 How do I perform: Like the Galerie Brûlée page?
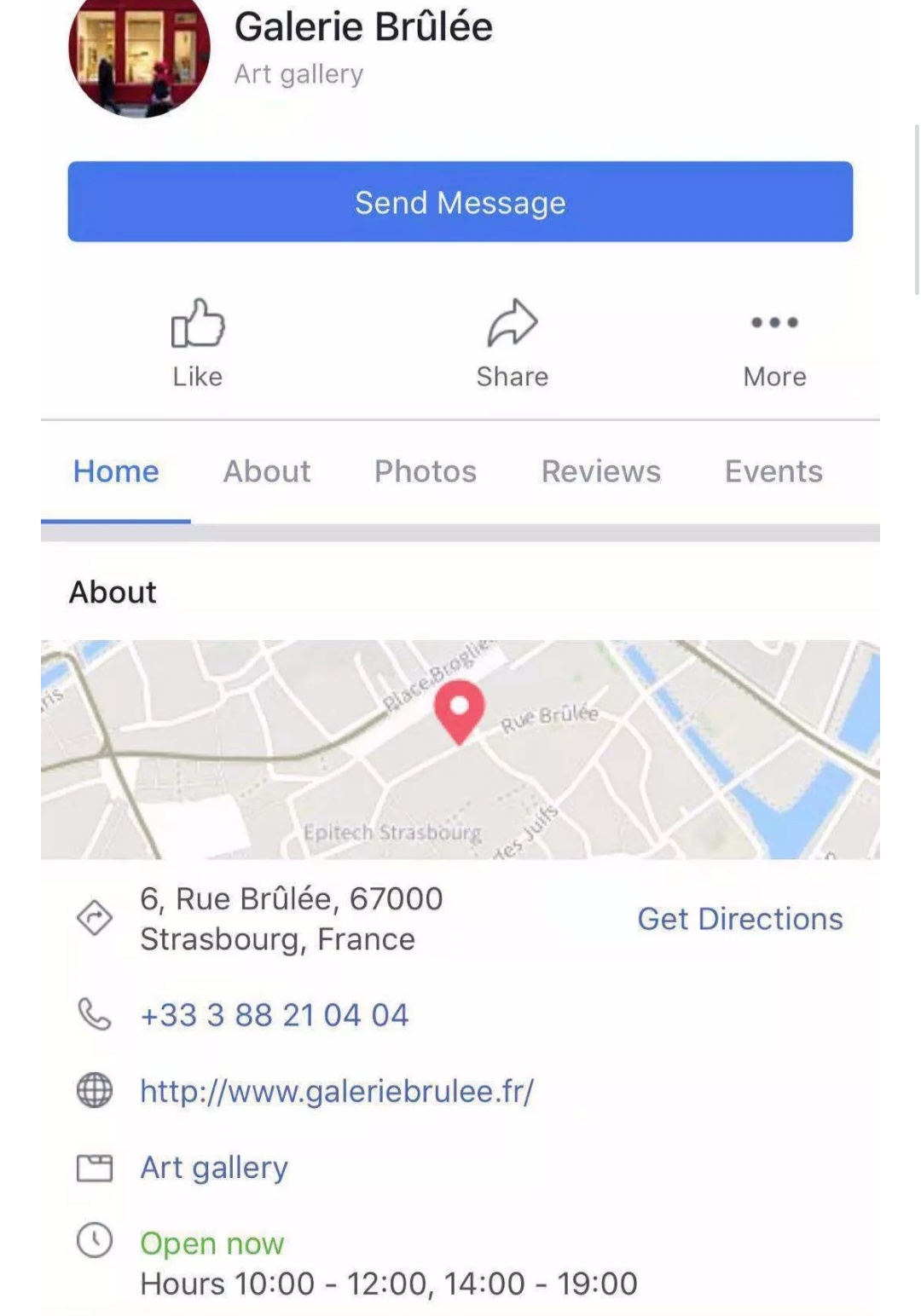click(197, 343)
